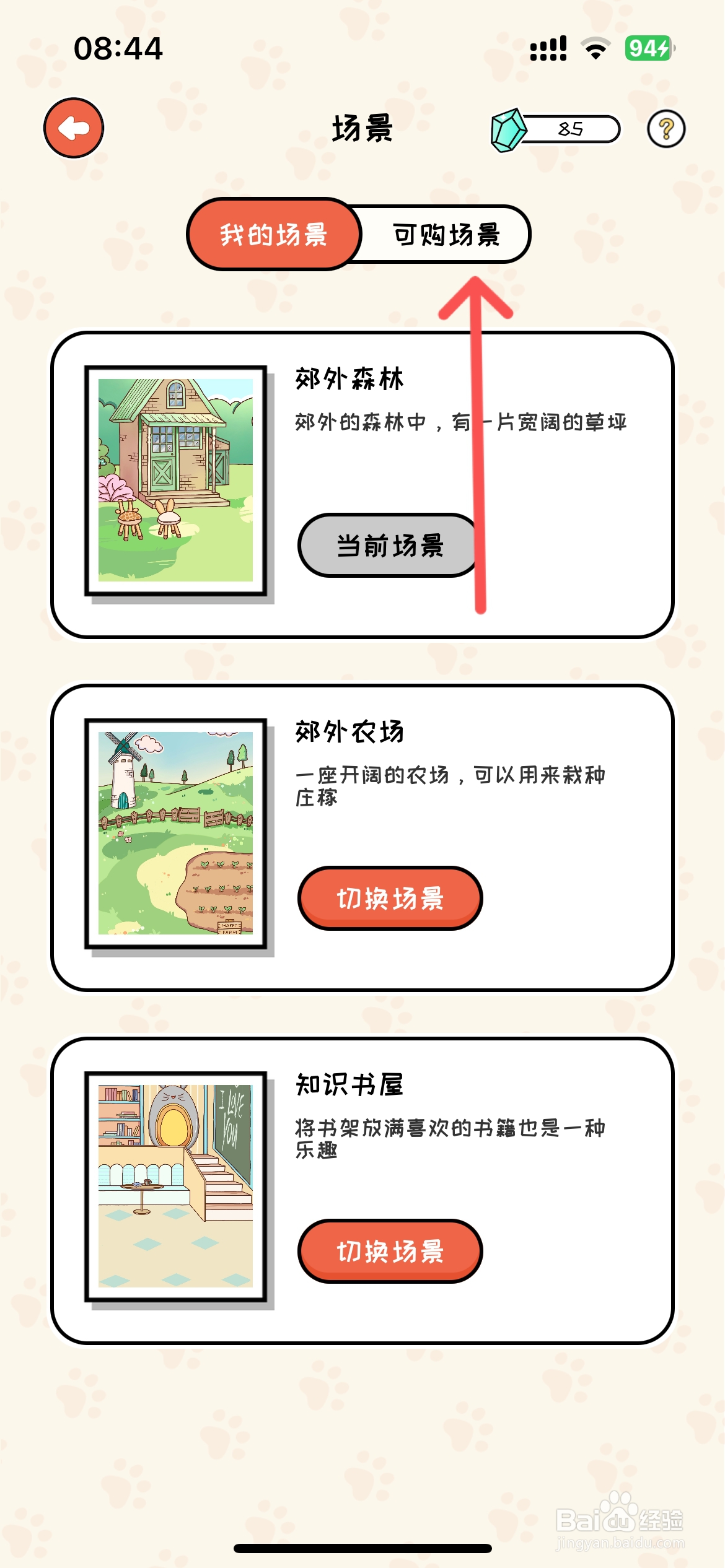Tap the gem count showing 85

pyautogui.click(x=569, y=129)
